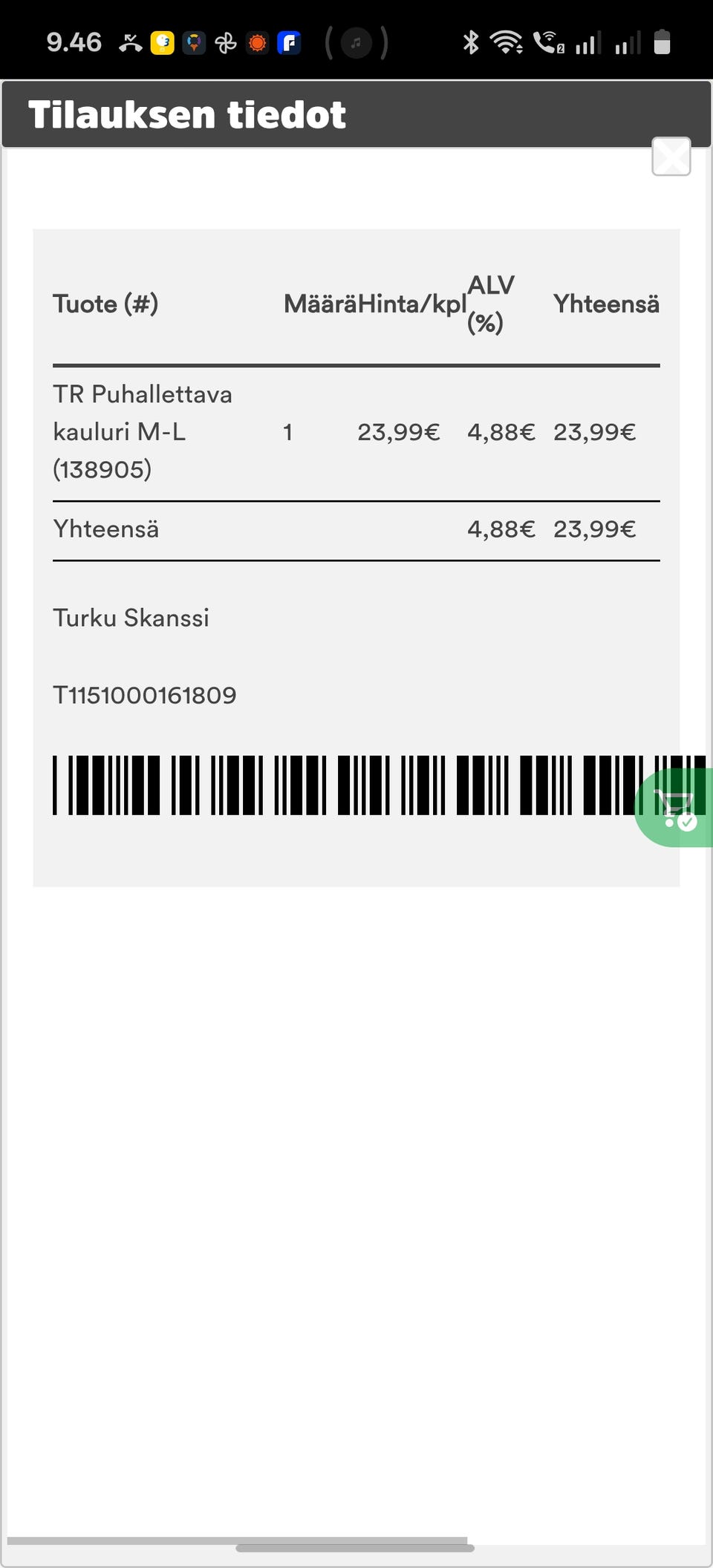Open the green shopping cart button

pos(674,808)
